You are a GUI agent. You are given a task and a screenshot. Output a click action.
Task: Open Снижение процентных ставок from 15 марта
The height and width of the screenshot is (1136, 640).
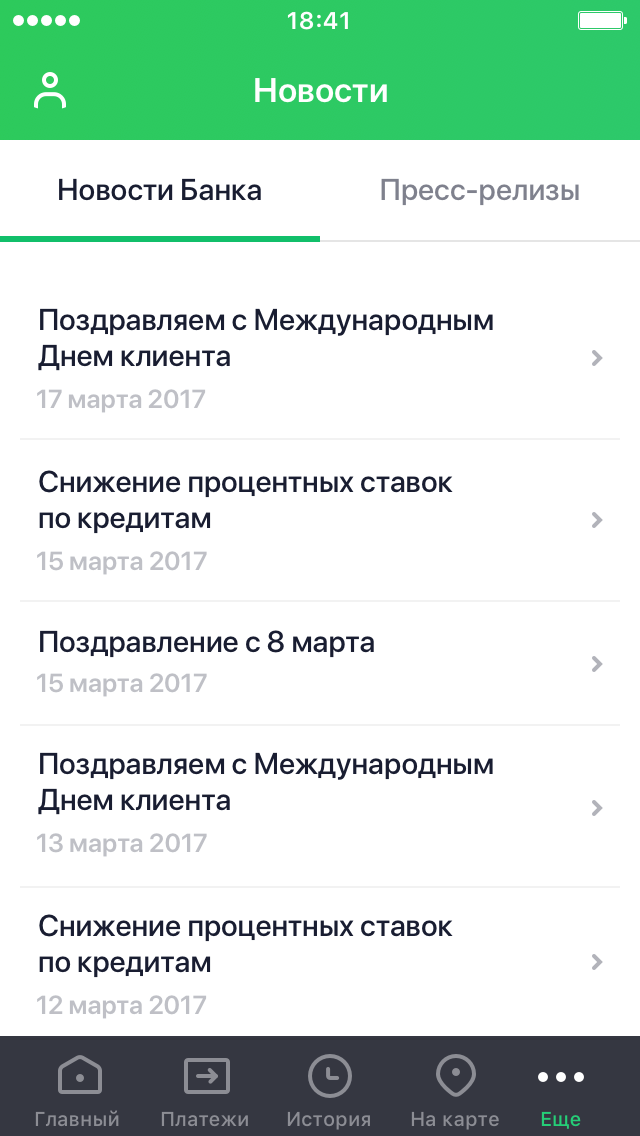[x=320, y=520]
